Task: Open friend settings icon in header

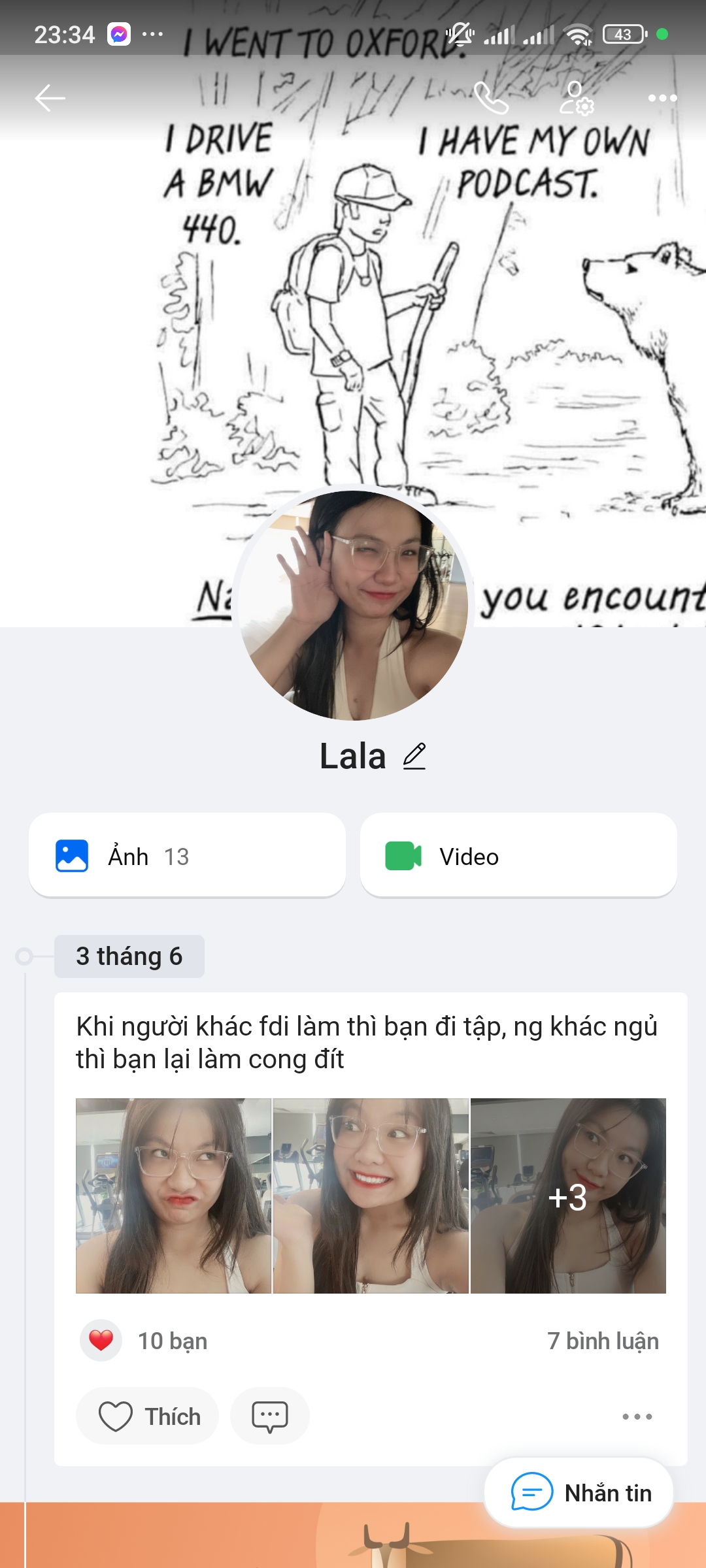Action: point(576,99)
